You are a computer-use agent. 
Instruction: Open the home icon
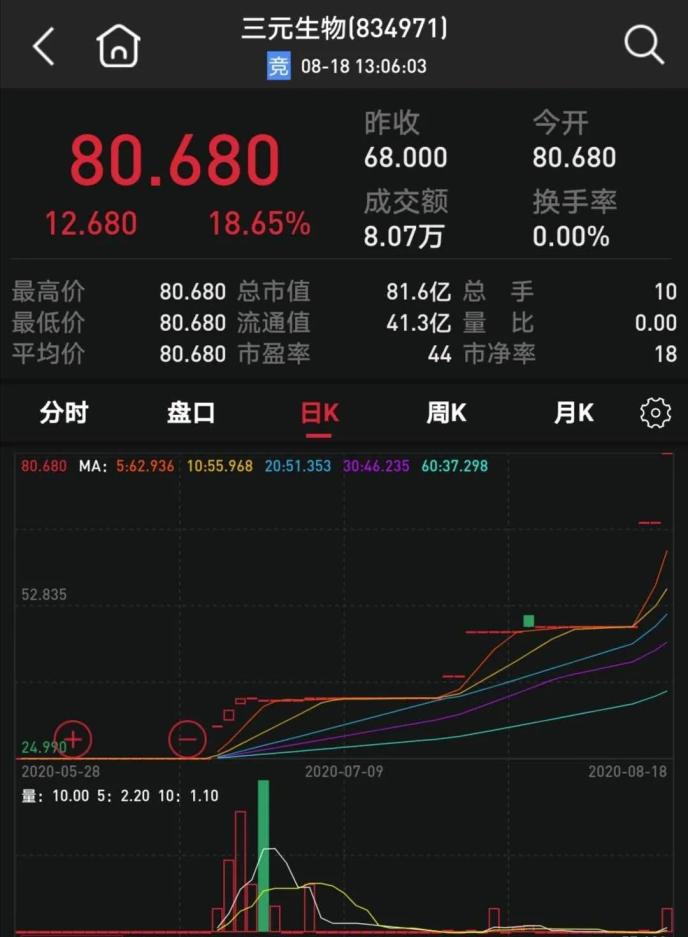(118, 46)
